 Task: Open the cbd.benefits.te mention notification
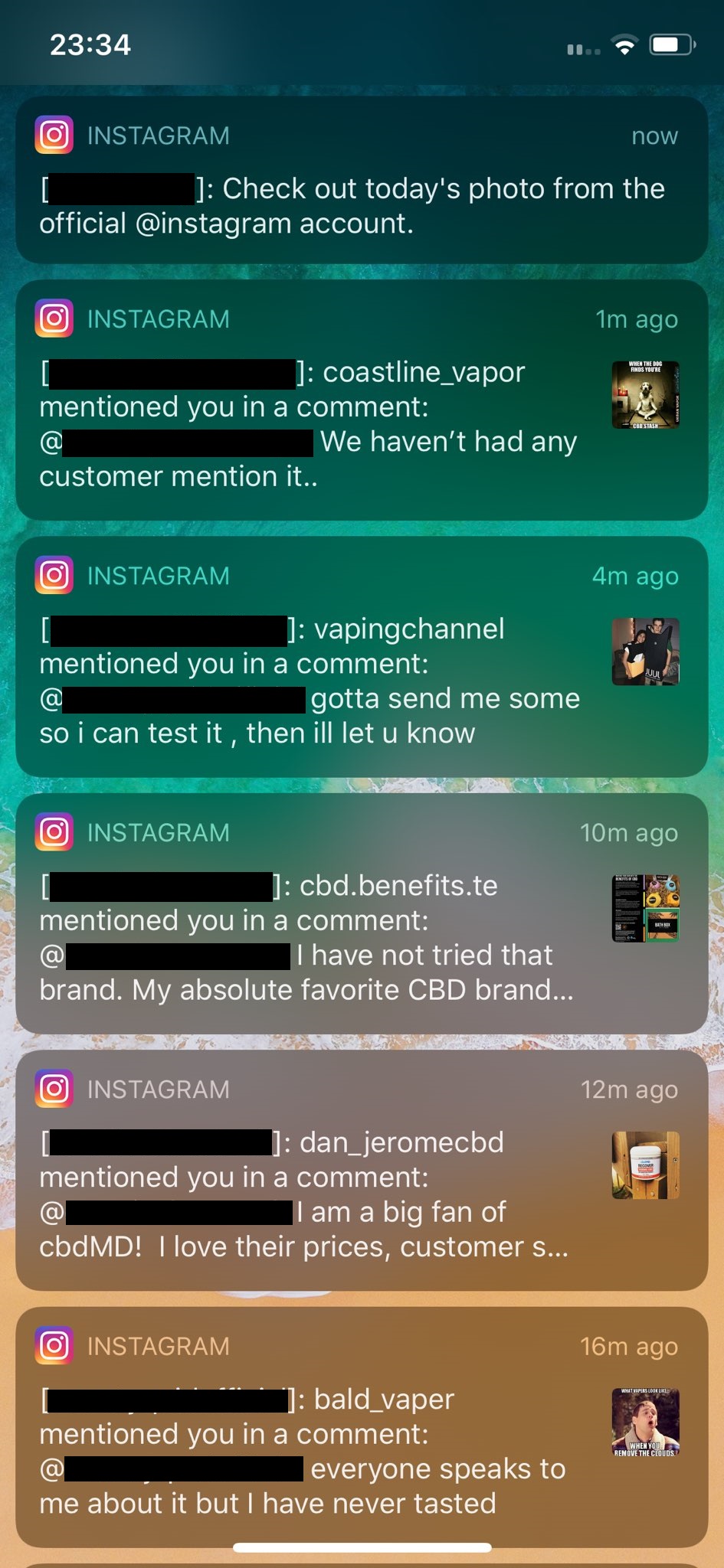[x=362, y=913]
